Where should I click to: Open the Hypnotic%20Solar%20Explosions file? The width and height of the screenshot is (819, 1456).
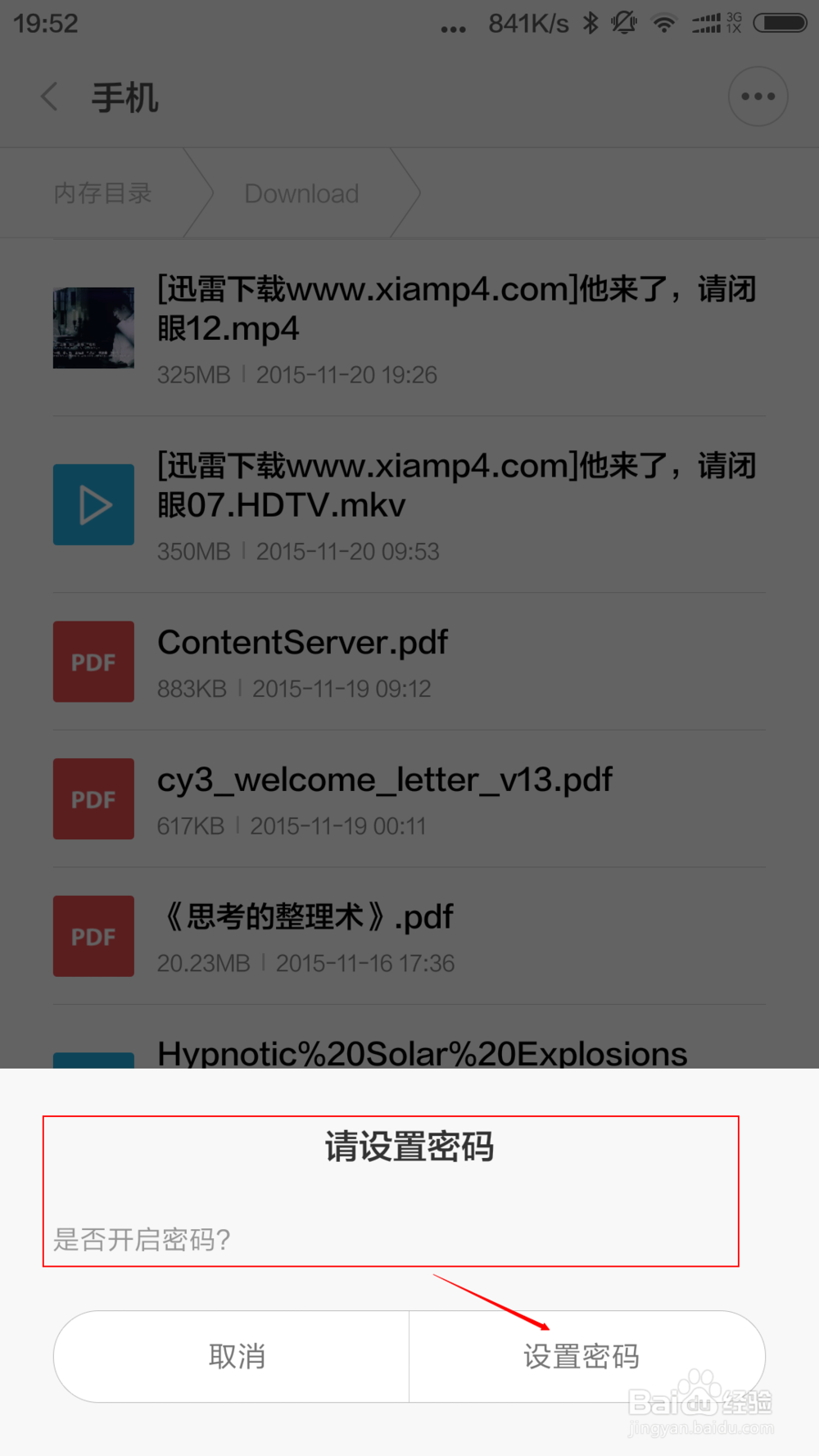tap(421, 1053)
